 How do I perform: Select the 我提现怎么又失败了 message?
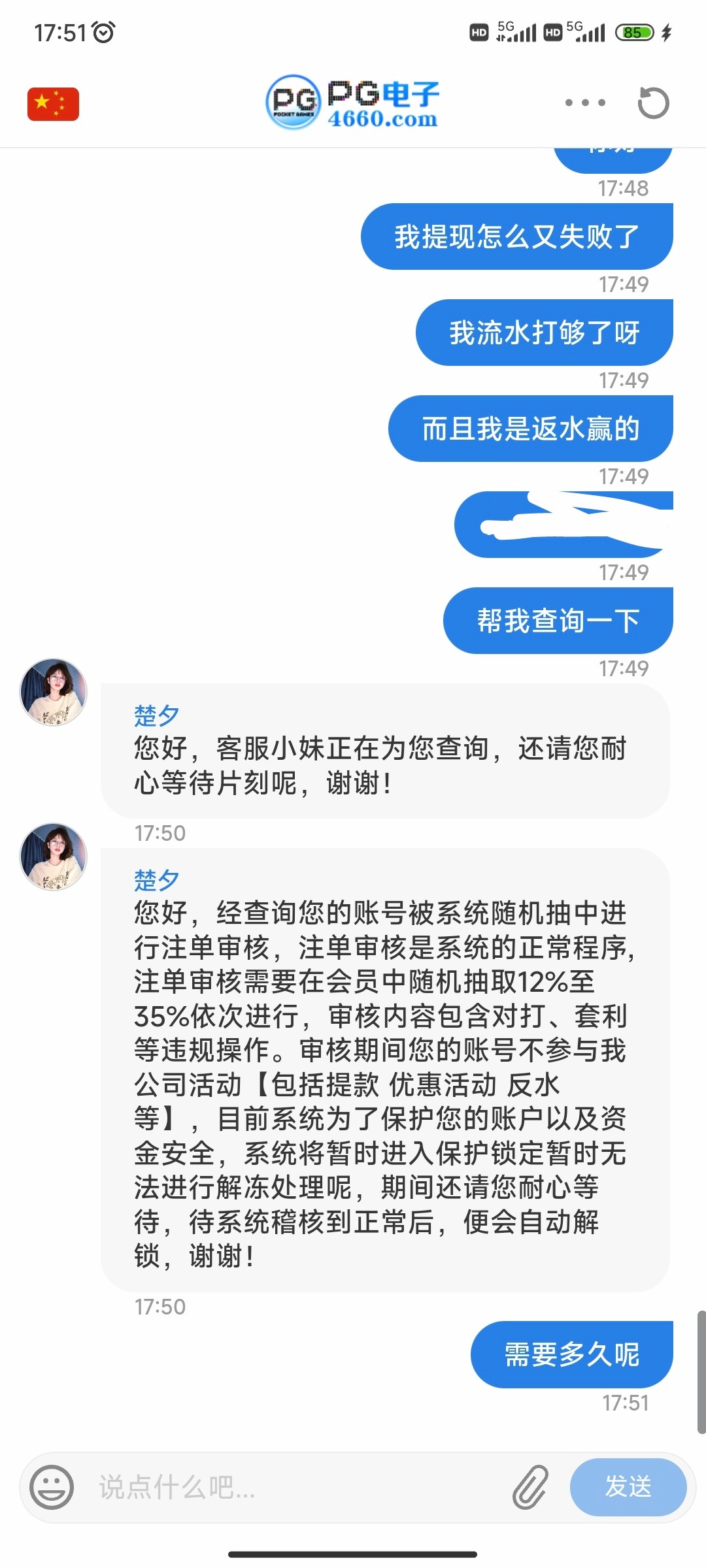[516, 236]
